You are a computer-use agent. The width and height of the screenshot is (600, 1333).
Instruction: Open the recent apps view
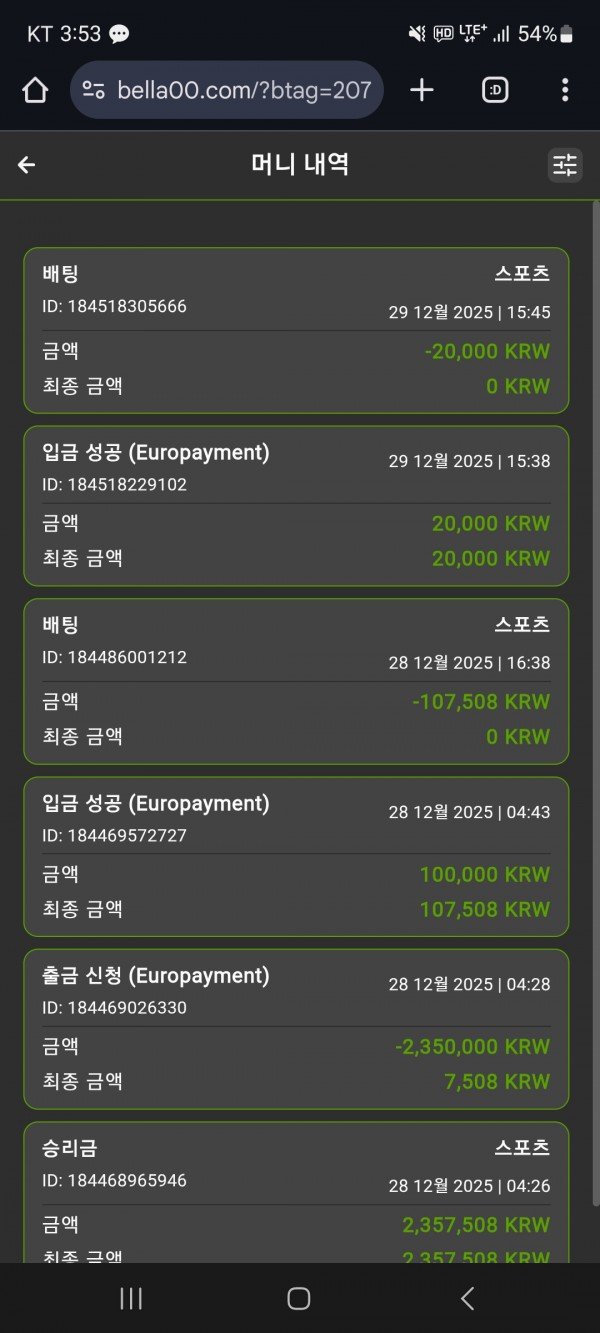pos(131,1298)
